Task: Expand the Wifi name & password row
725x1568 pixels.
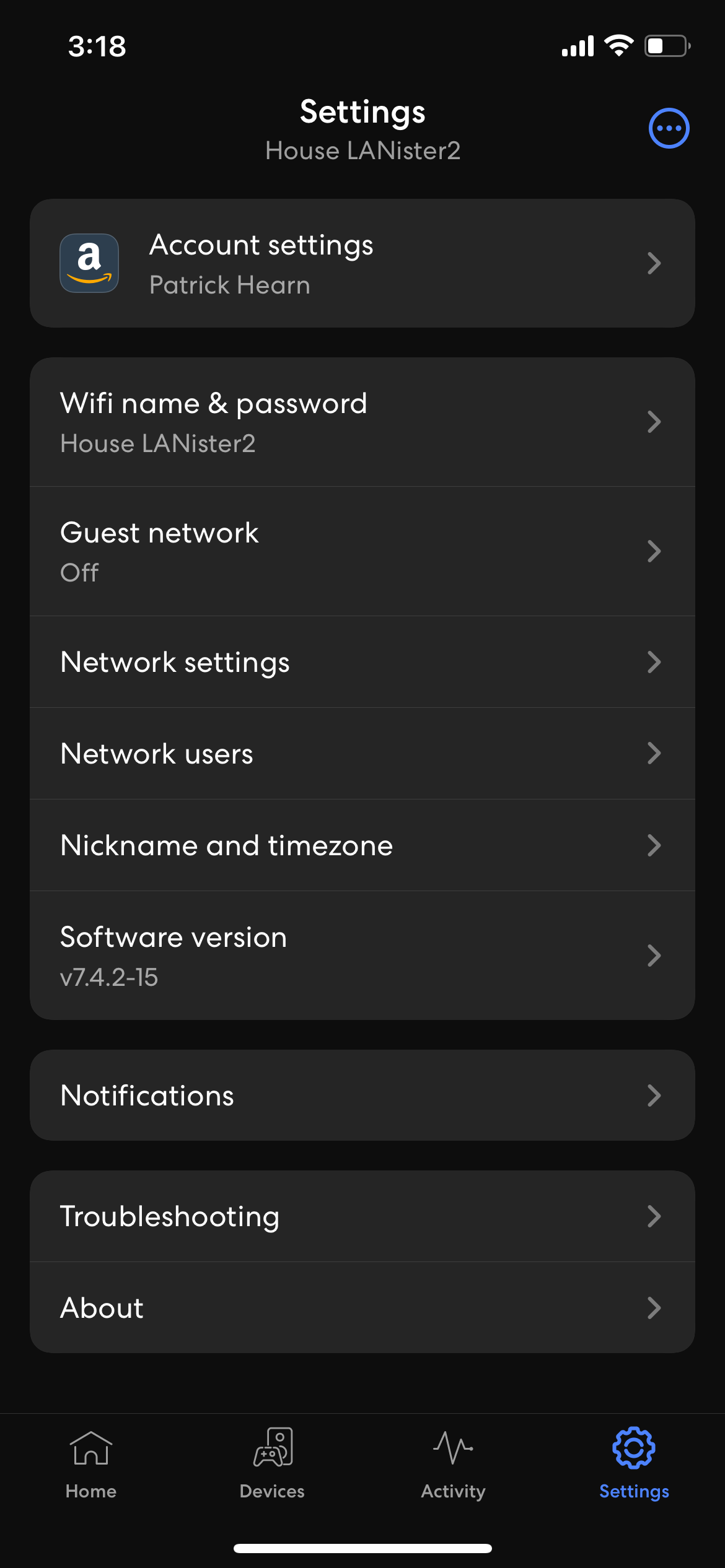Action: coord(362,422)
